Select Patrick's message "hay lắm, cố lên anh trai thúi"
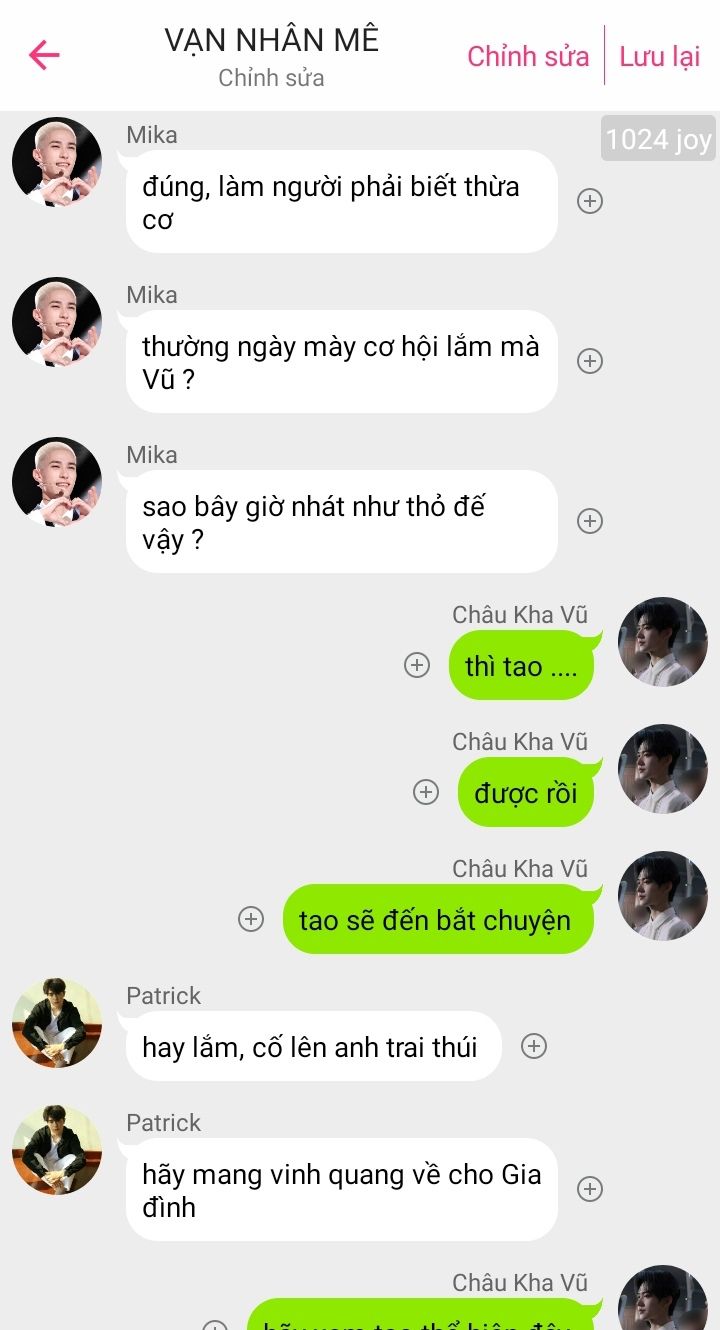Screen dimensions: 720x1330 click(x=313, y=1046)
